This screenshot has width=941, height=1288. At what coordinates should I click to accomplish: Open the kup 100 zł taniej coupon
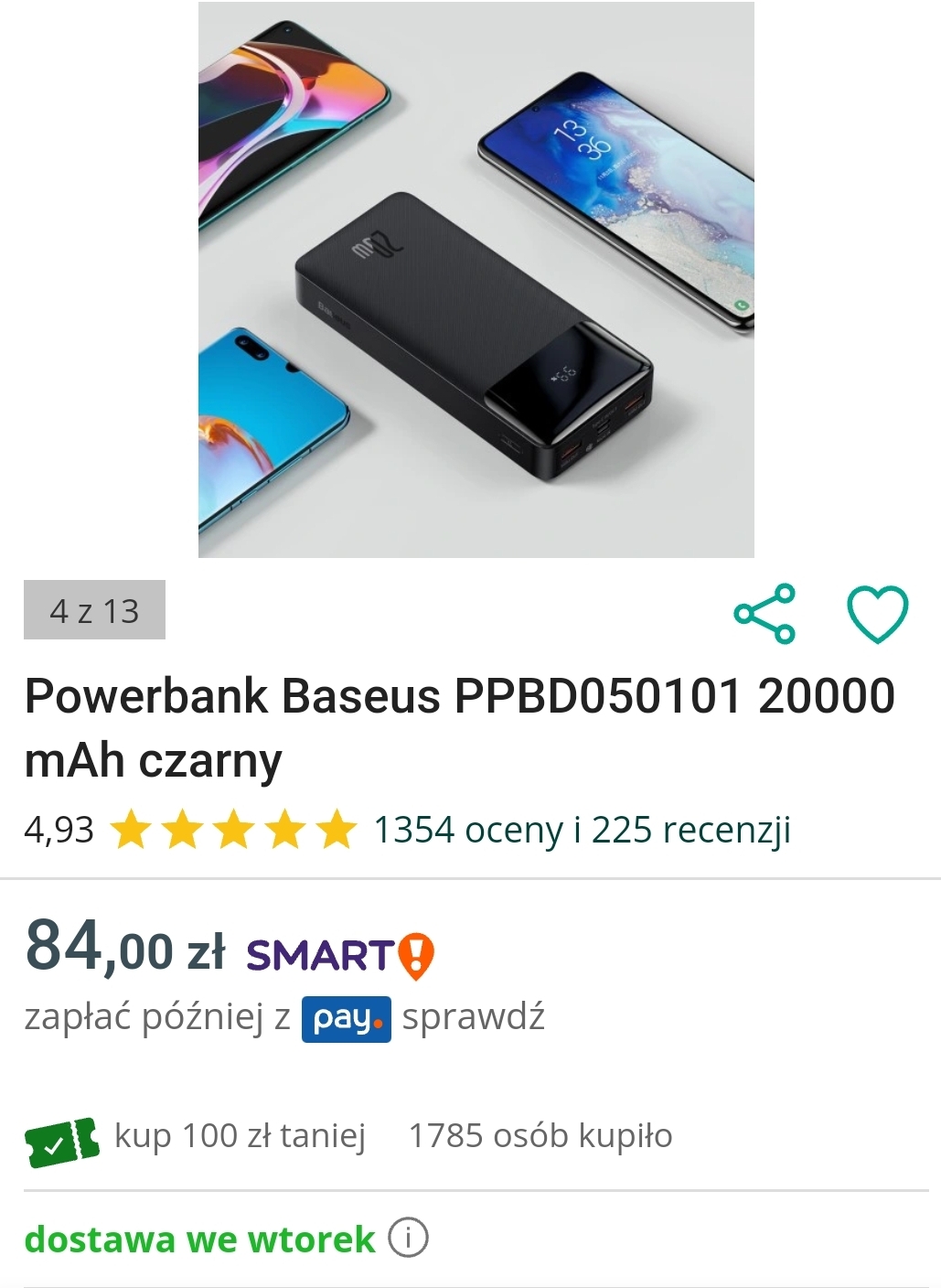point(240,1136)
